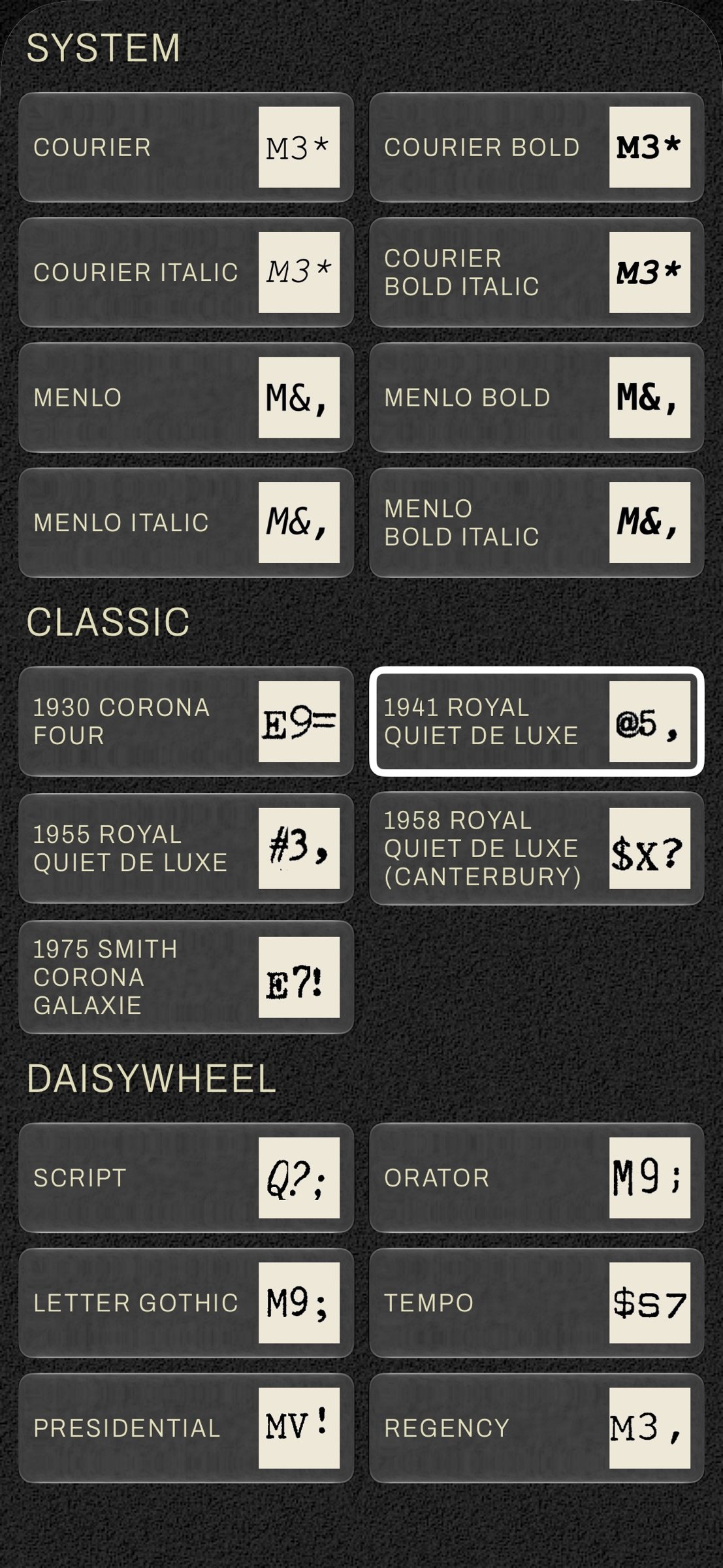This screenshot has width=723, height=1568.
Task: Pick the Tempo font
Action: click(536, 1303)
